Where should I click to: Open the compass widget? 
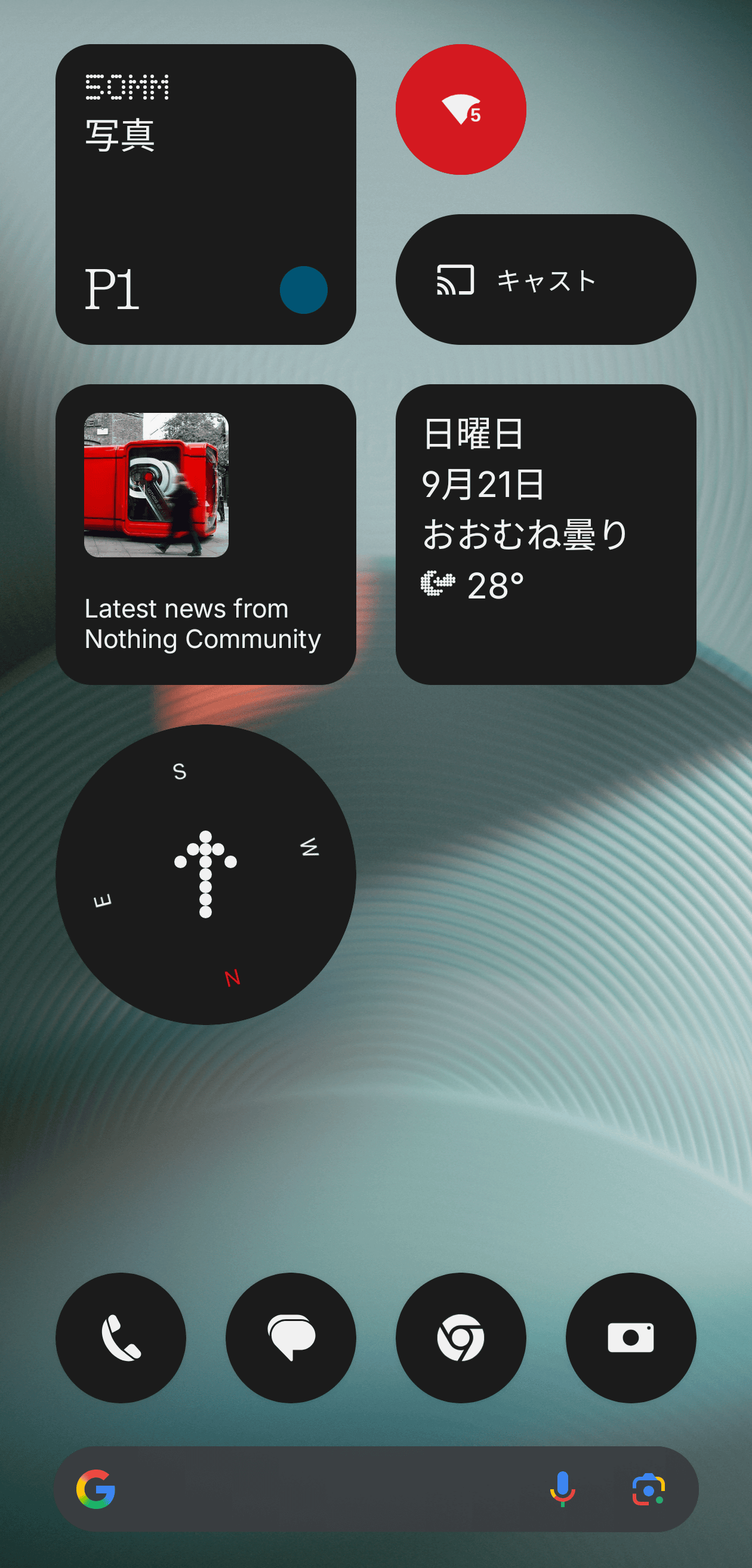tap(205, 874)
